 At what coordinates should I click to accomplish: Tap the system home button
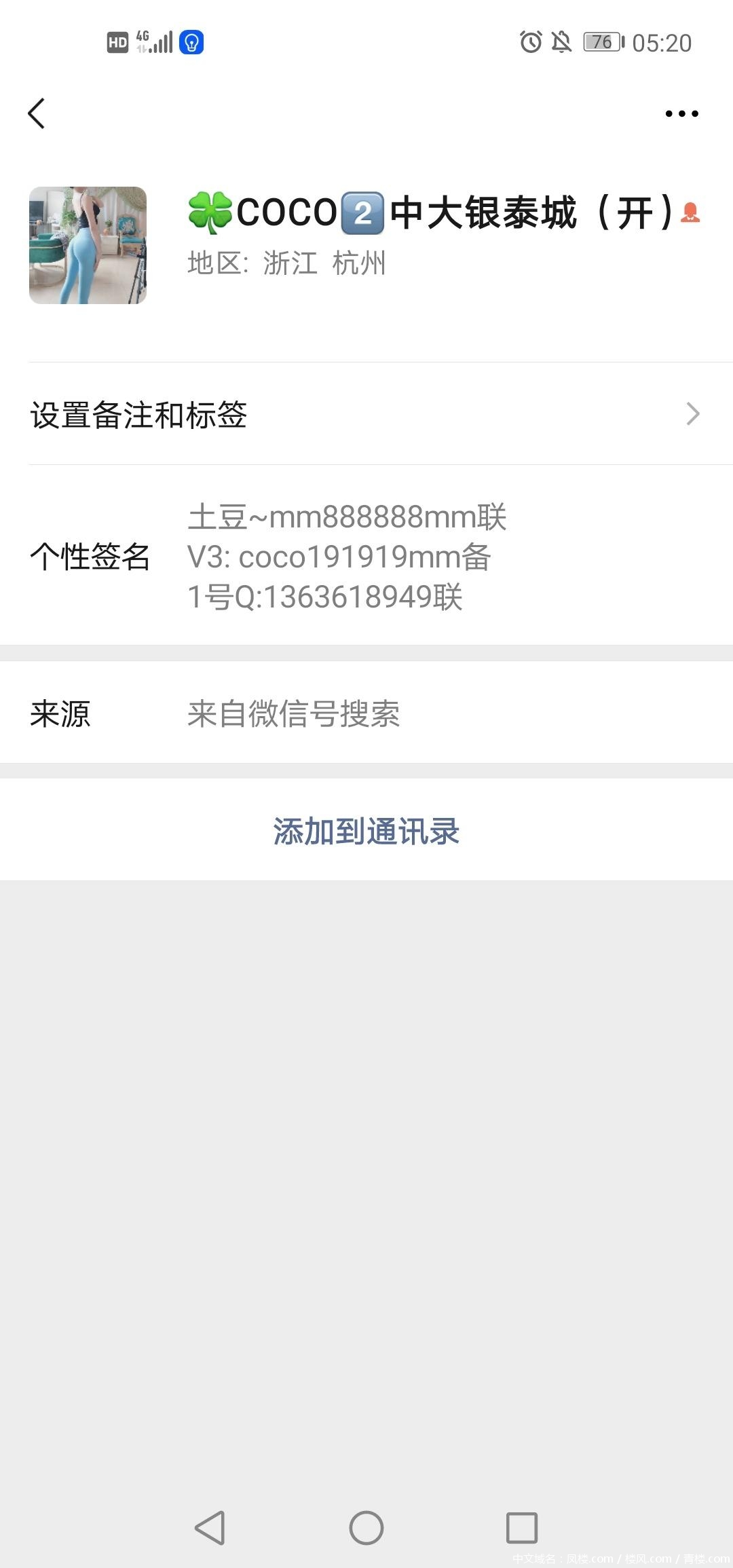tap(366, 1527)
